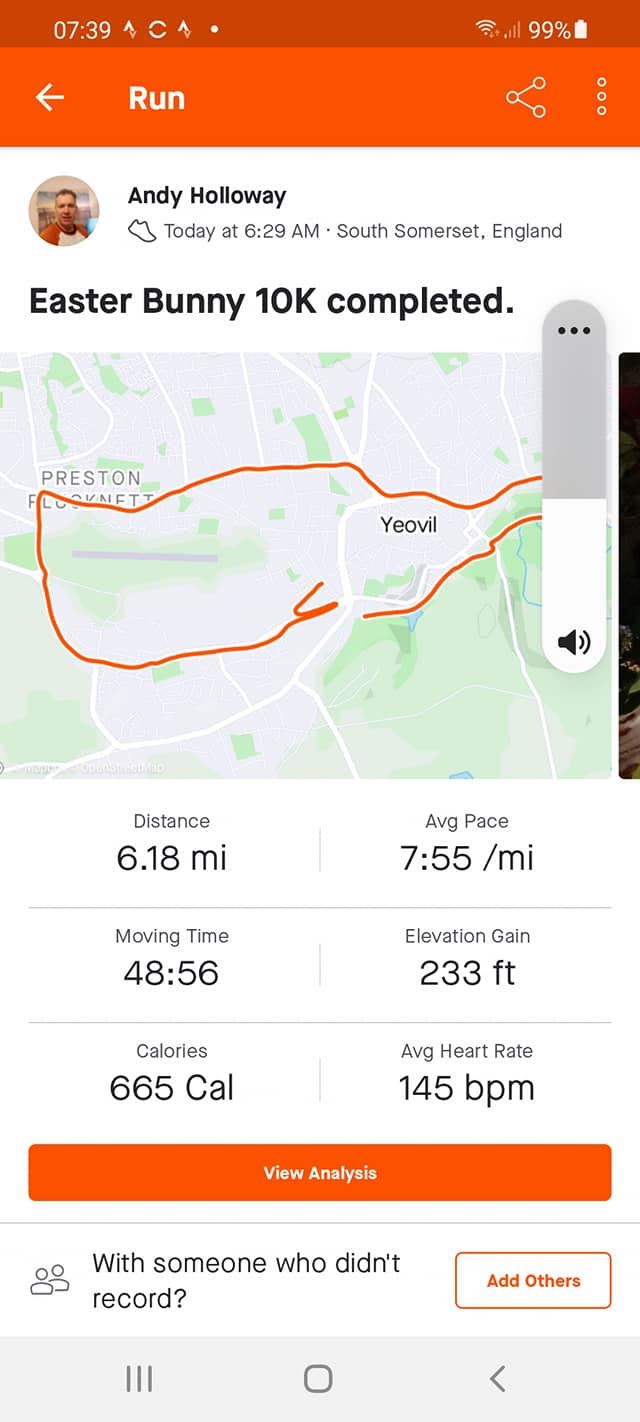Open the recent apps button
640x1422 pixels.
pos(139,1379)
